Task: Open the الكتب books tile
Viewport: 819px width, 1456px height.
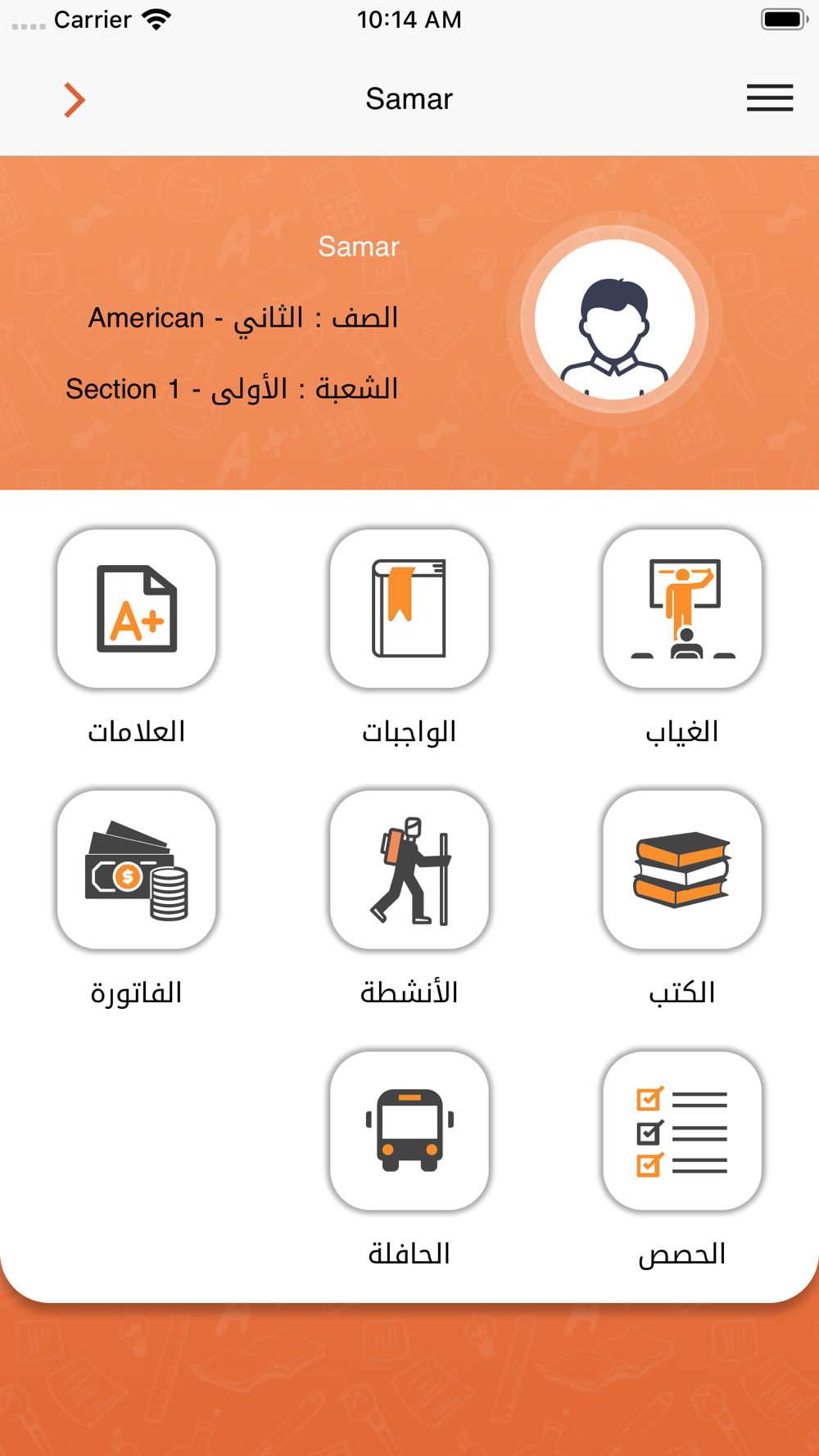Action: [682, 870]
